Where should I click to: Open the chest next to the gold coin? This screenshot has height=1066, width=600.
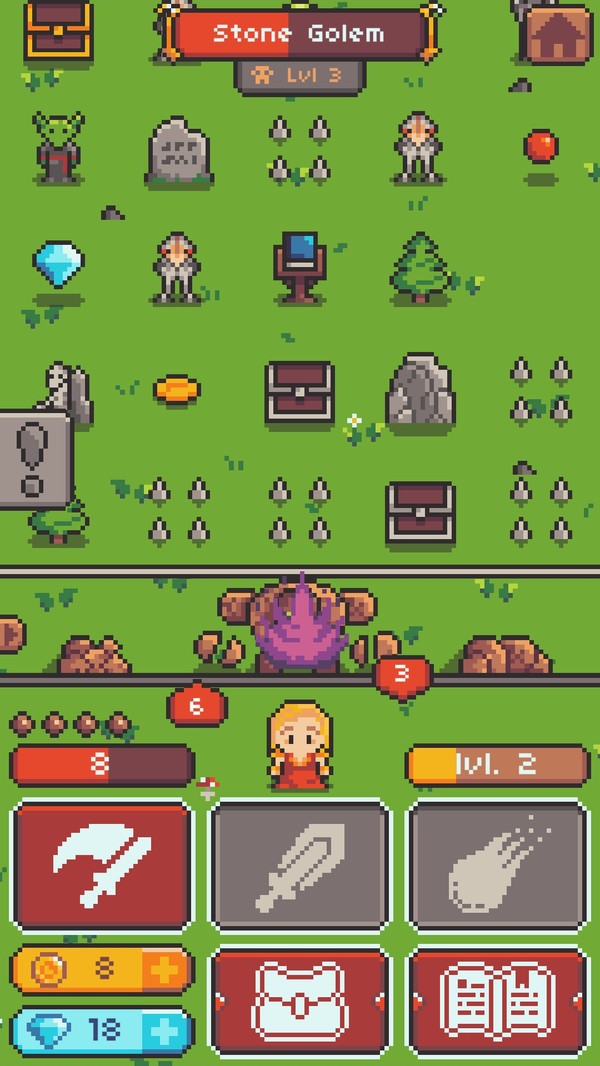click(x=299, y=391)
